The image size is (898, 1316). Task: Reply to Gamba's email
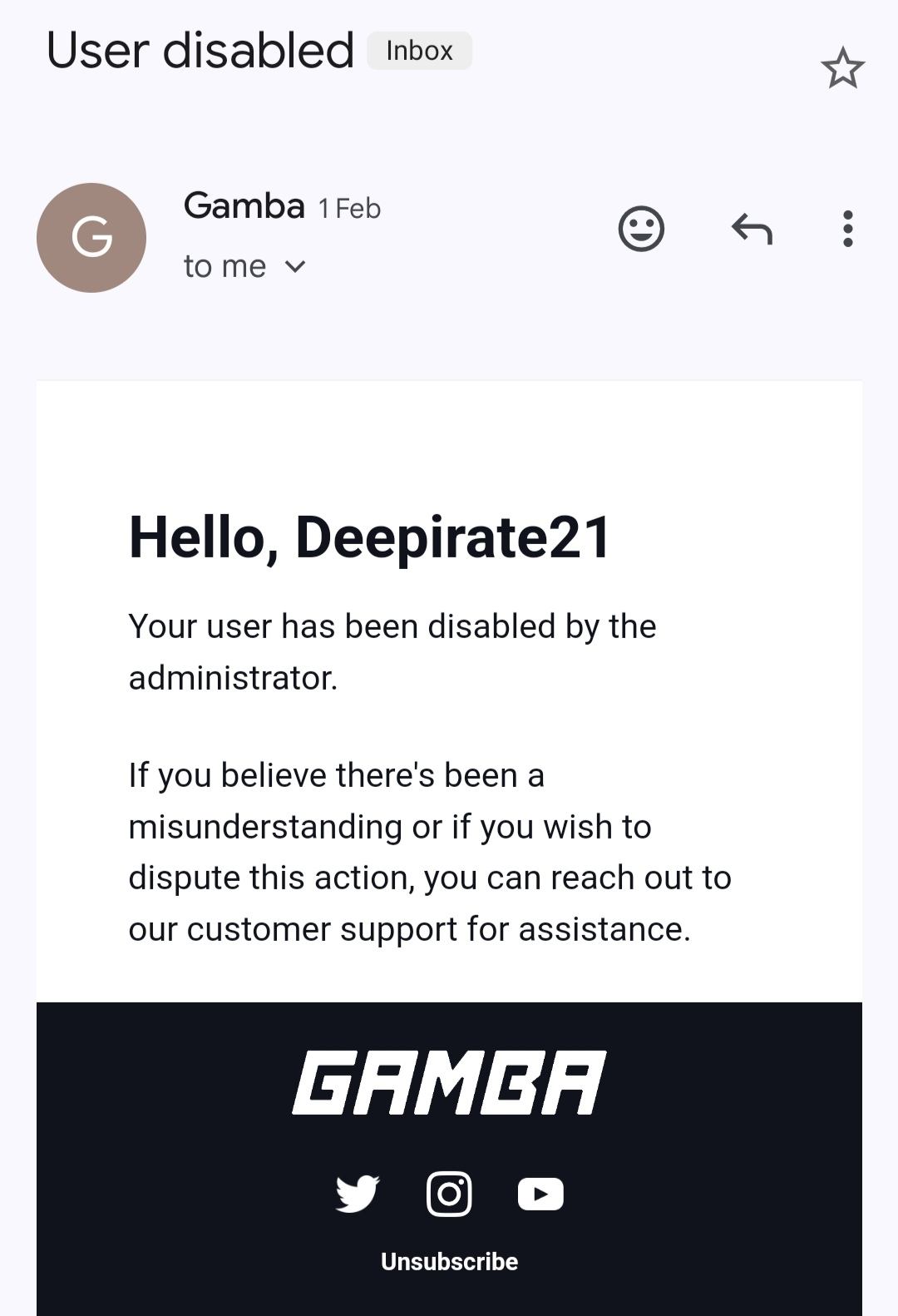[752, 229]
